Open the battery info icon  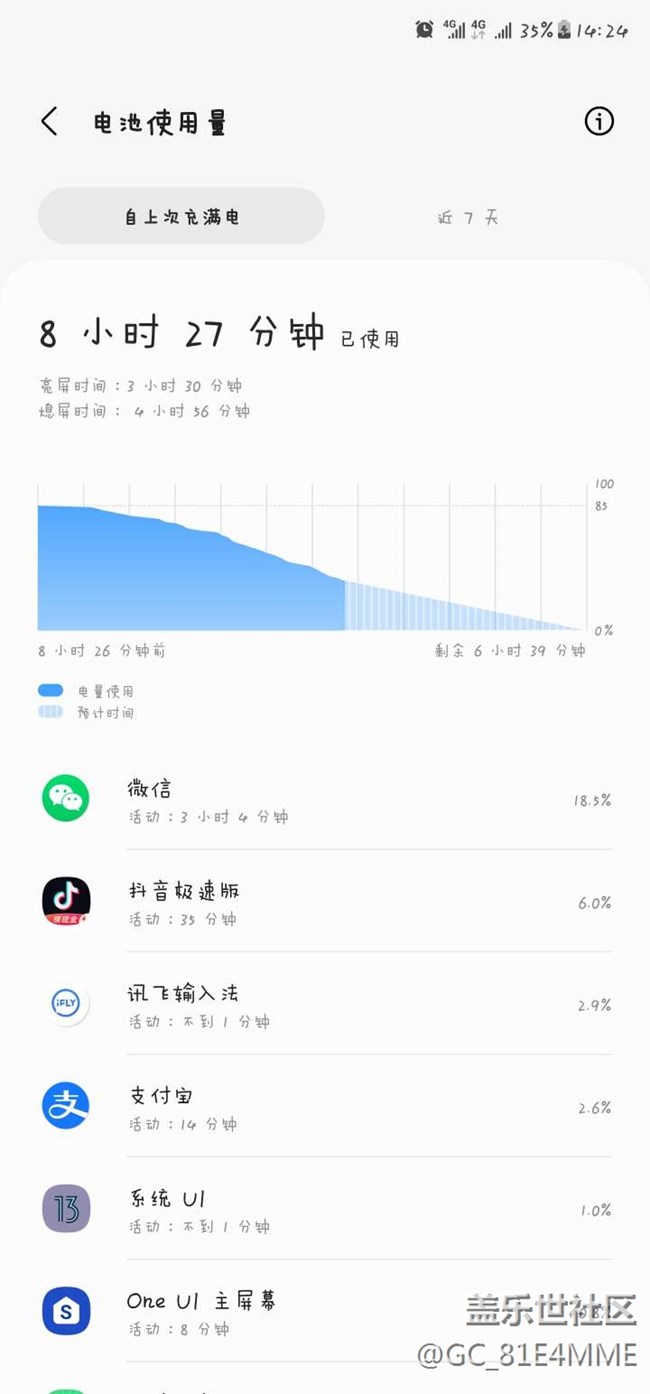[x=599, y=122]
